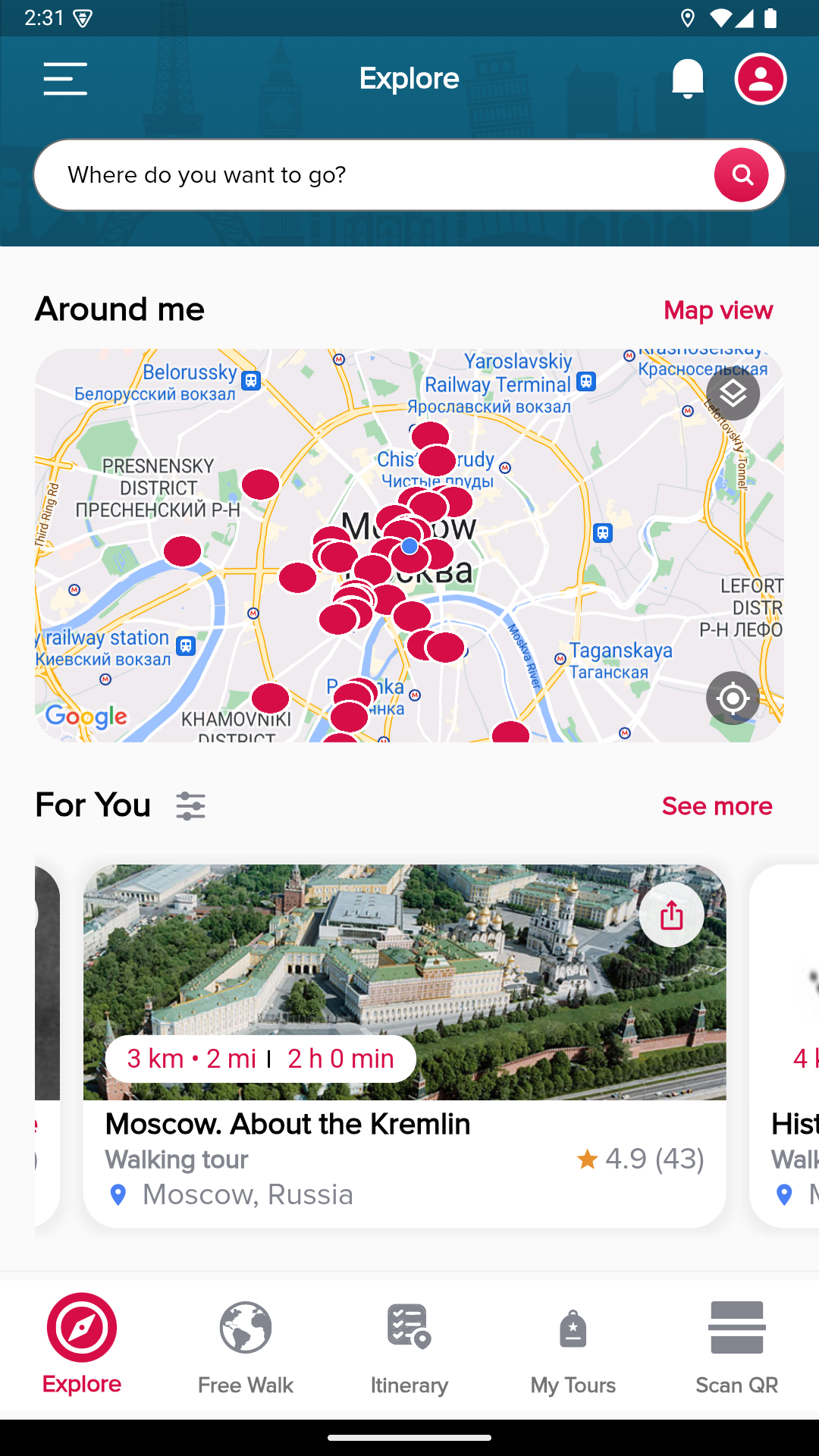The height and width of the screenshot is (1456, 819).
Task: Open the hamburger drawer menu
Action: pyautogui.click(x=65, y=79)
